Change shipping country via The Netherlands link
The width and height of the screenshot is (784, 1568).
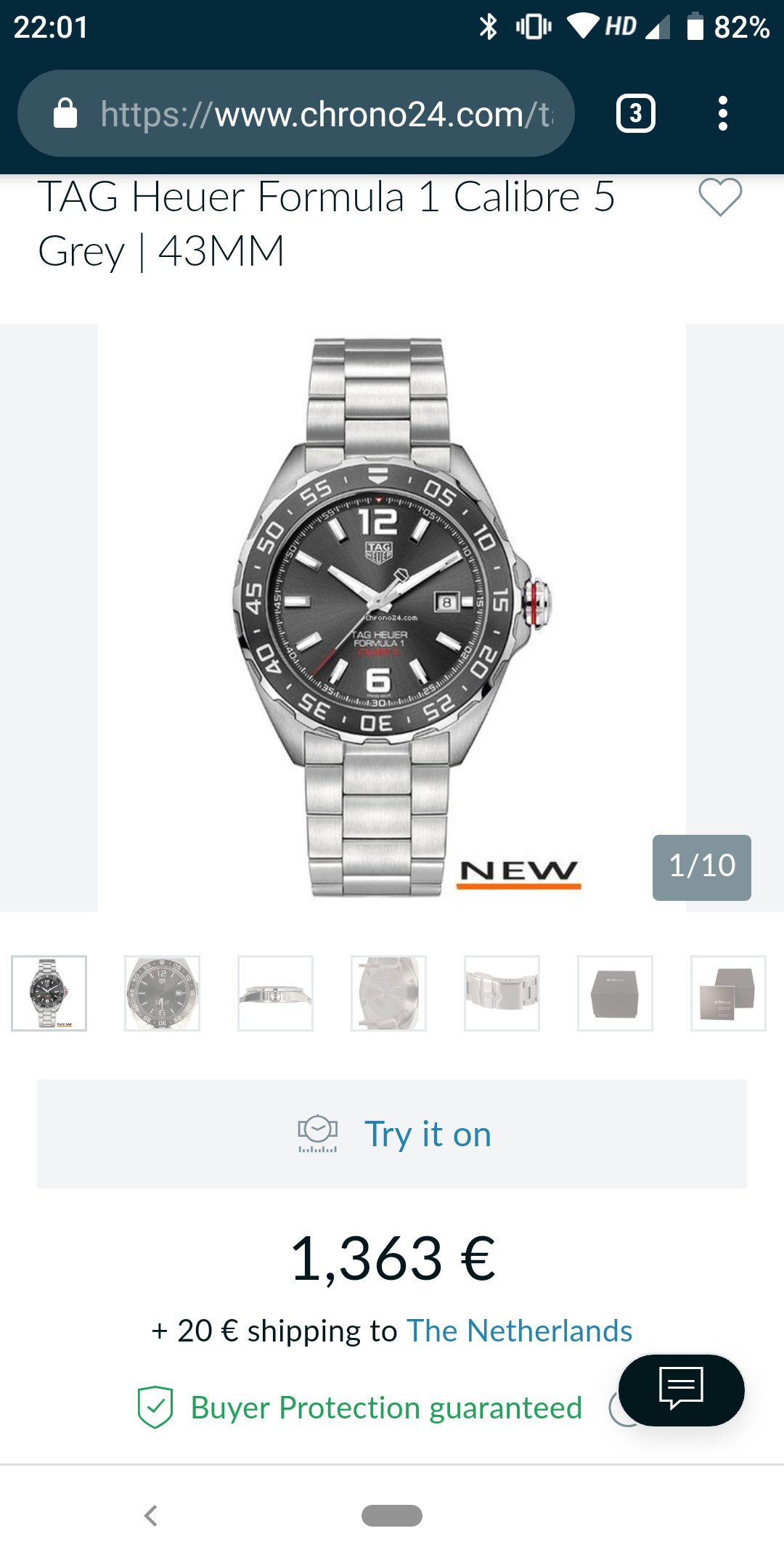click(x=519, y=1331)
